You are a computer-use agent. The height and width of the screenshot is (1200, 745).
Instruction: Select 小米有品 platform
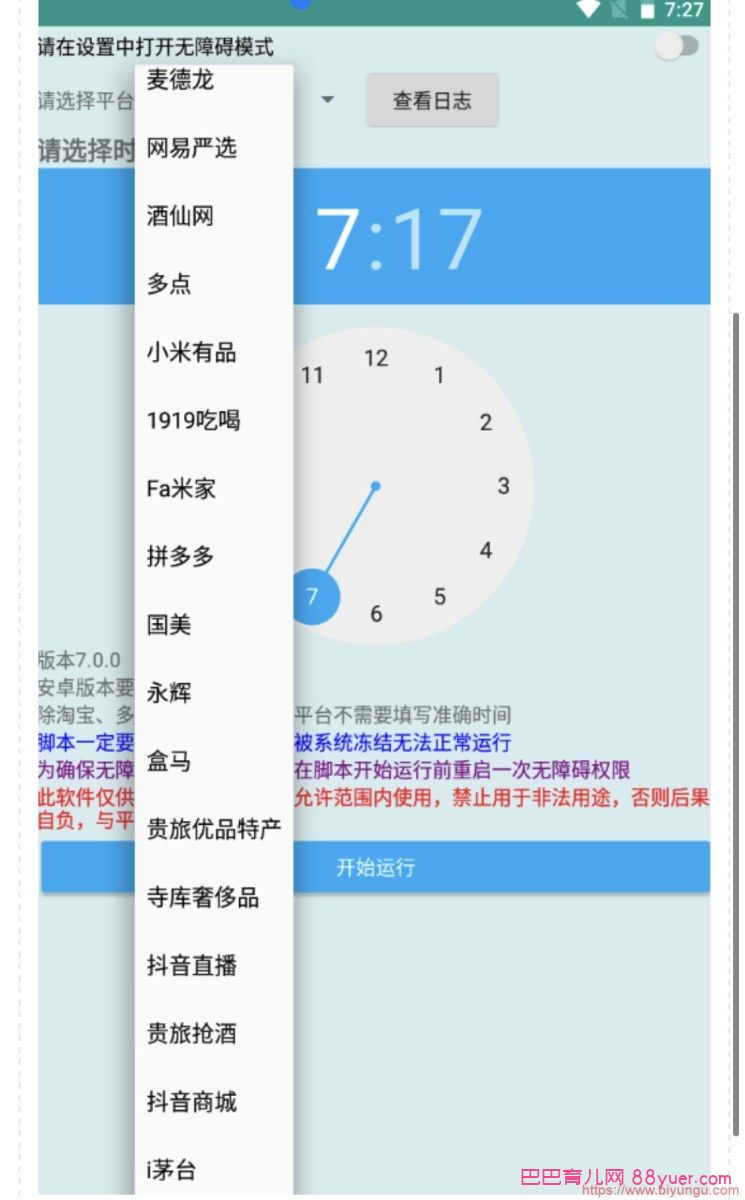213,352
